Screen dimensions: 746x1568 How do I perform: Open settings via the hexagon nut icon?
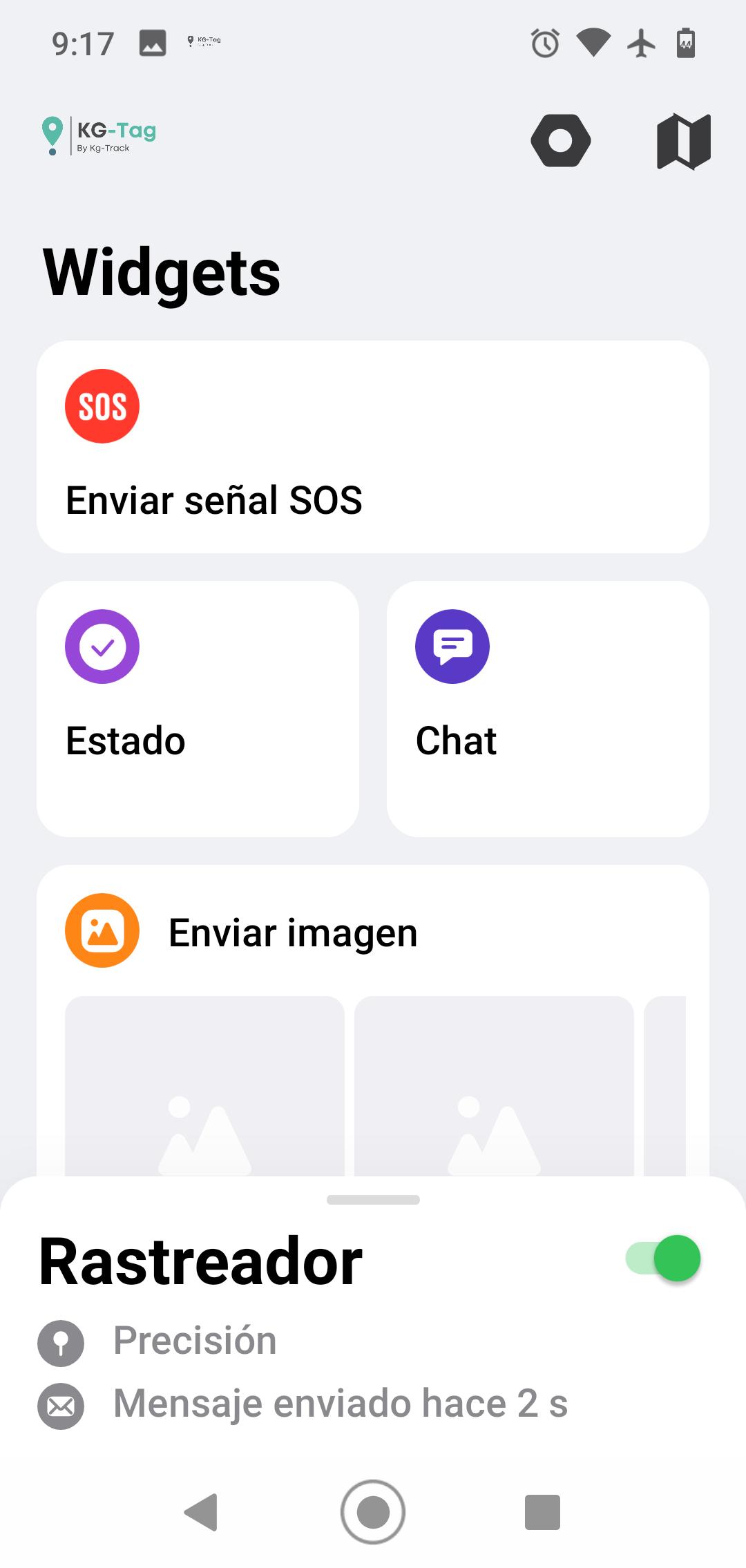560,140
